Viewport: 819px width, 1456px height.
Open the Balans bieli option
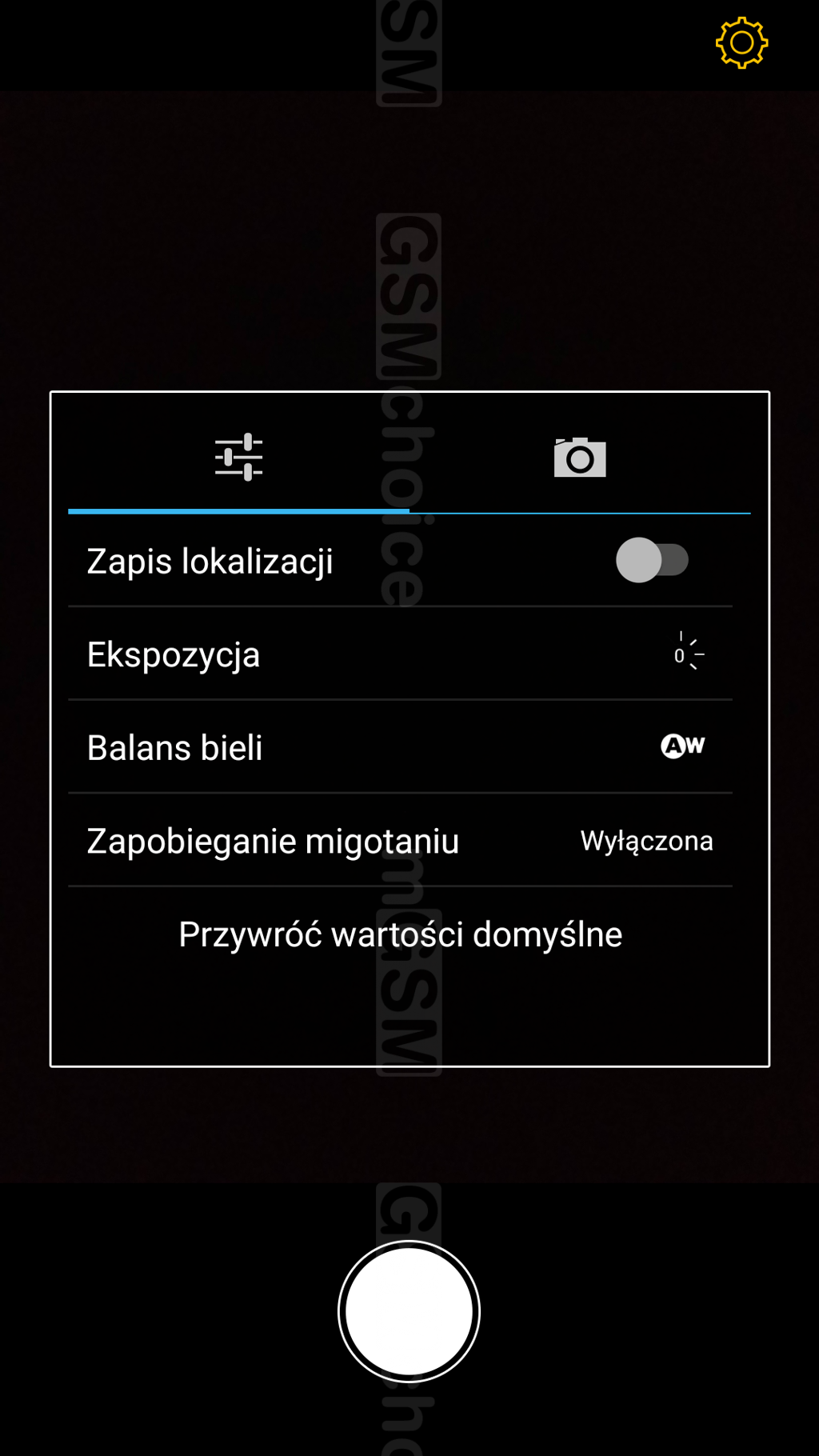click(x=400, y=747)
